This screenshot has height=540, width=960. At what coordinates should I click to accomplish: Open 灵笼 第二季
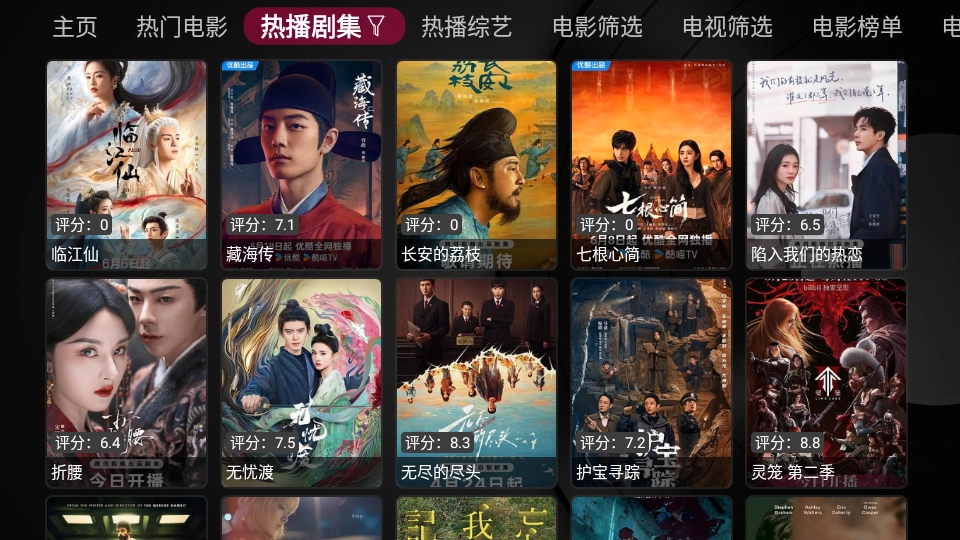827,383
